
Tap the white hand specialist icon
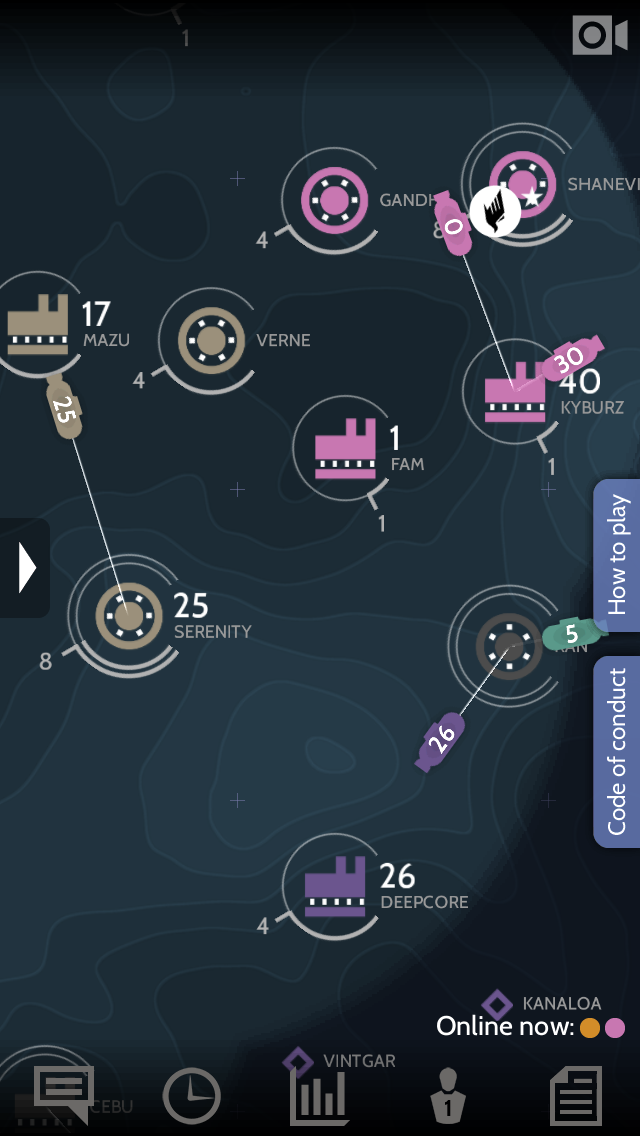point(495,212)
